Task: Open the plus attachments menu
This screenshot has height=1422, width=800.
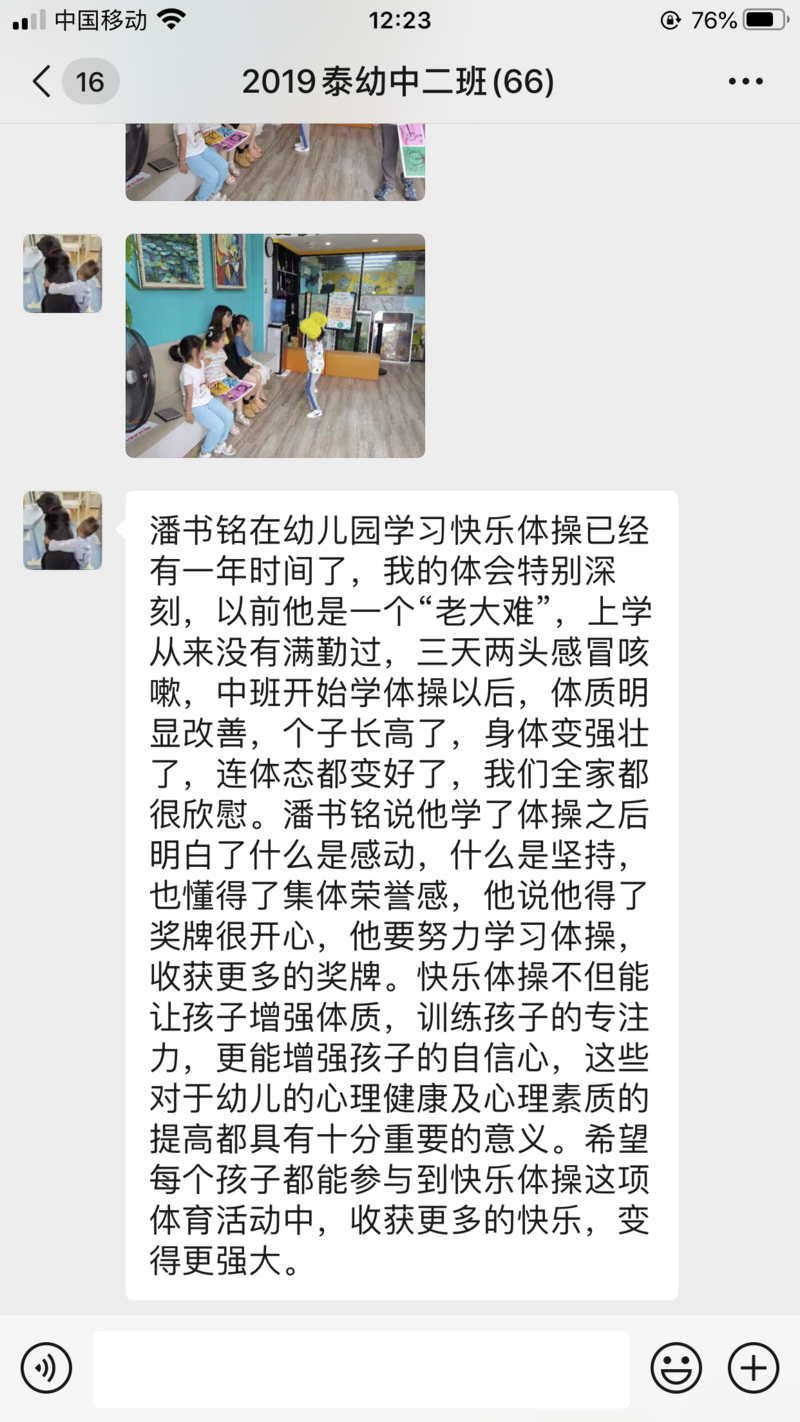Action: click(753, 1367)
